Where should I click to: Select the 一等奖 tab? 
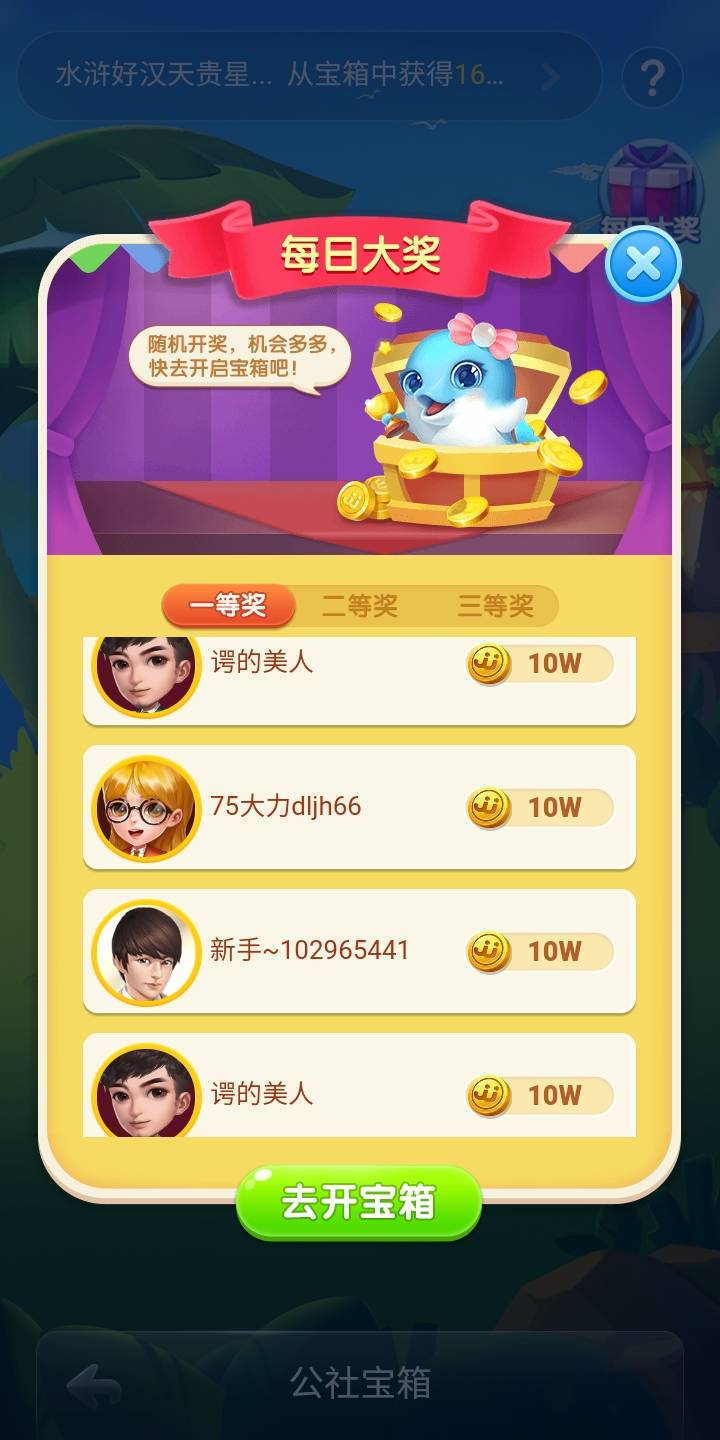[230, 604]
